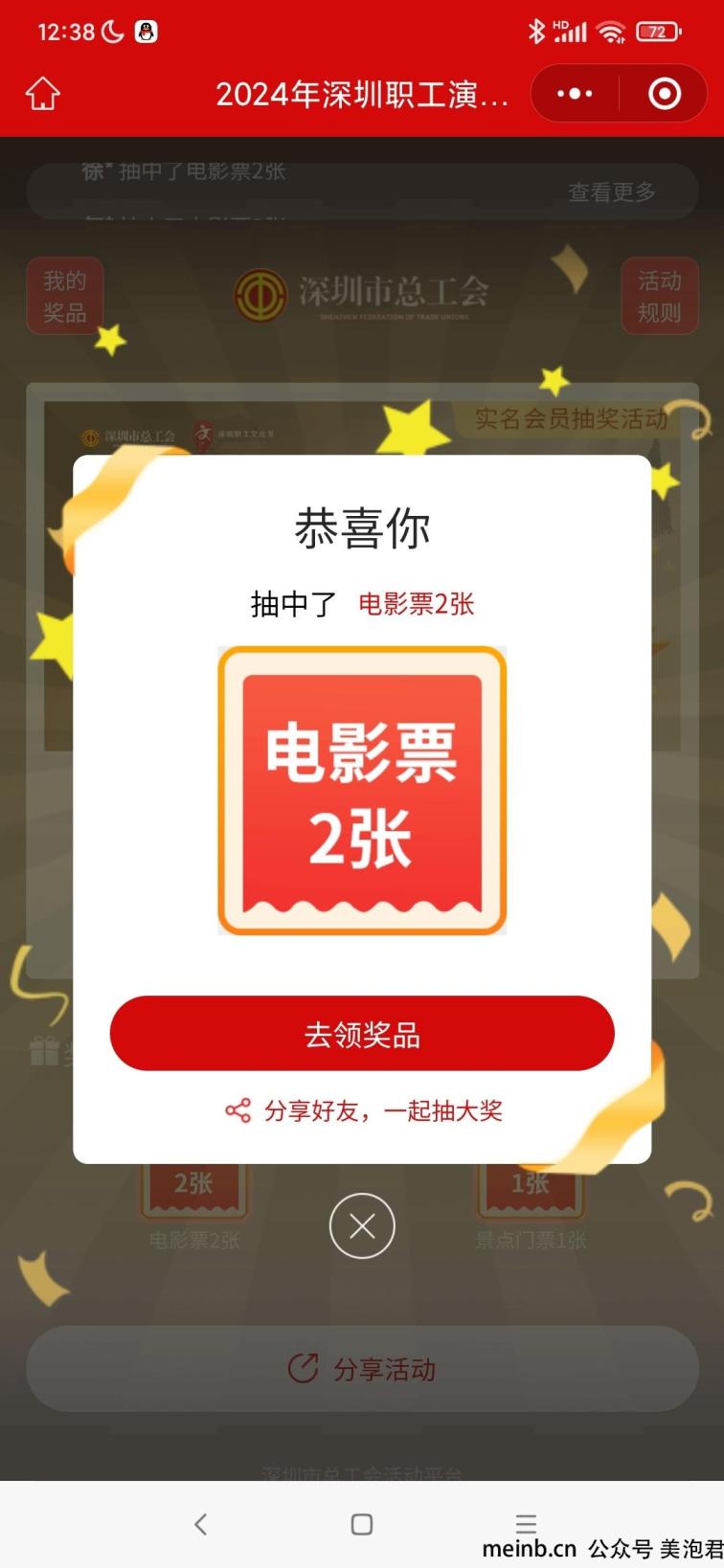This screenshot has height=1568, width=724.
Task: Open the mini program three-dot menu
Action: point(575,94)
